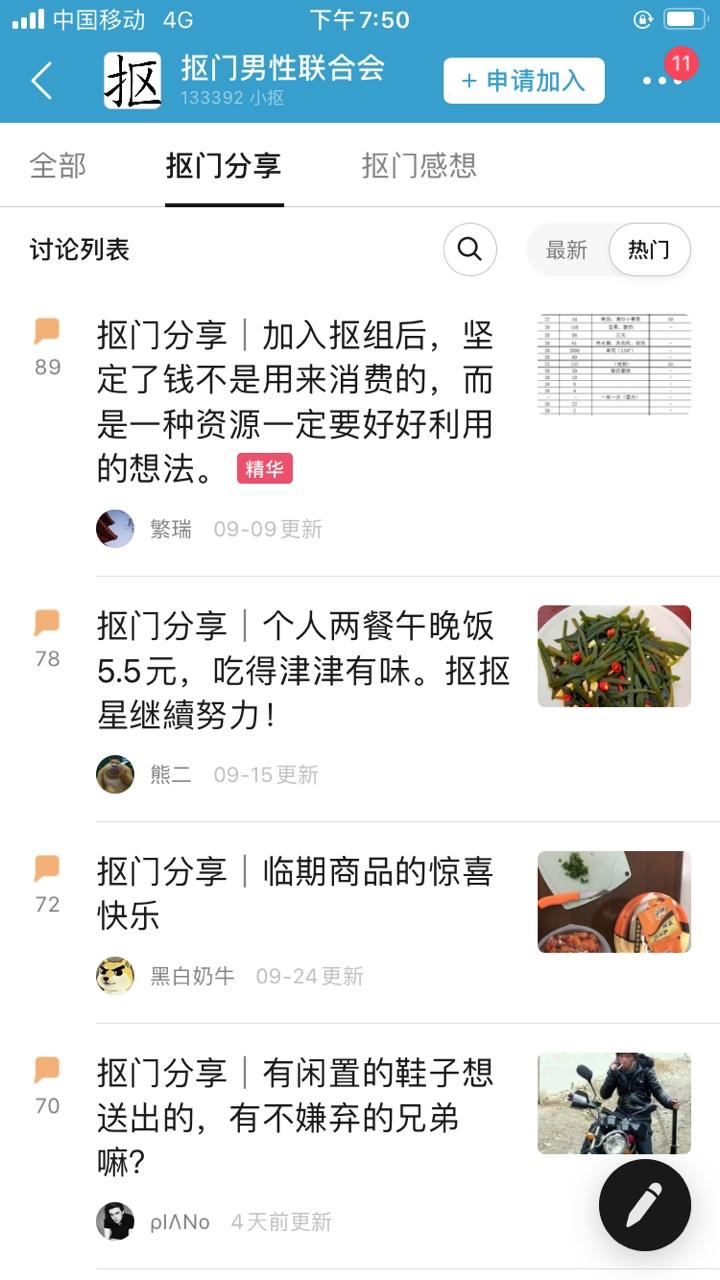Switch to the 抠门感想 tab
This screenshot has height=1280, width=720.
419,165
